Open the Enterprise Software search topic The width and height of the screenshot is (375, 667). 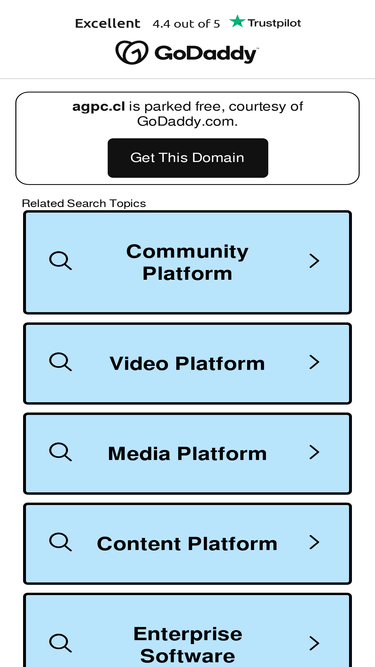point(188,630)
